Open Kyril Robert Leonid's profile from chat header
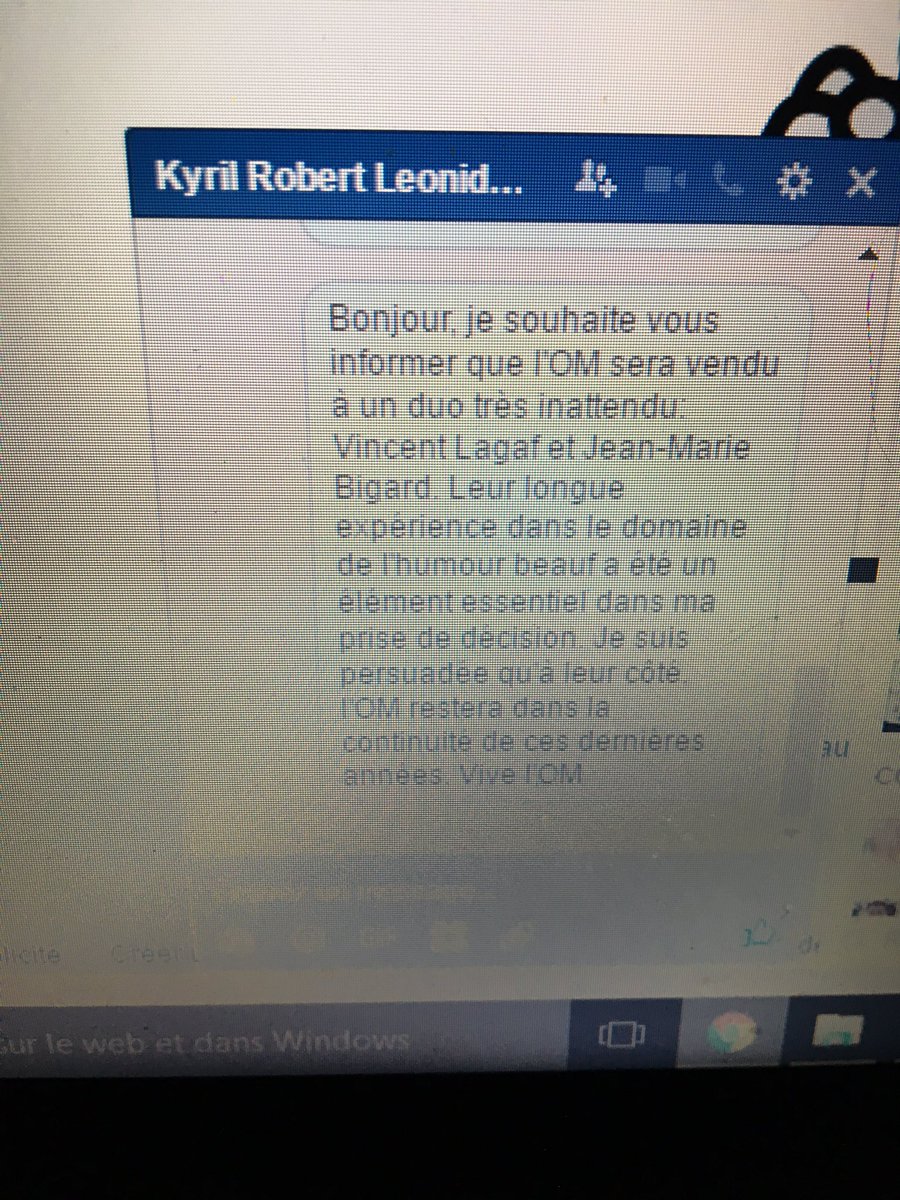The height and width of the screenshot is (1200, 900). click(338, 178)
